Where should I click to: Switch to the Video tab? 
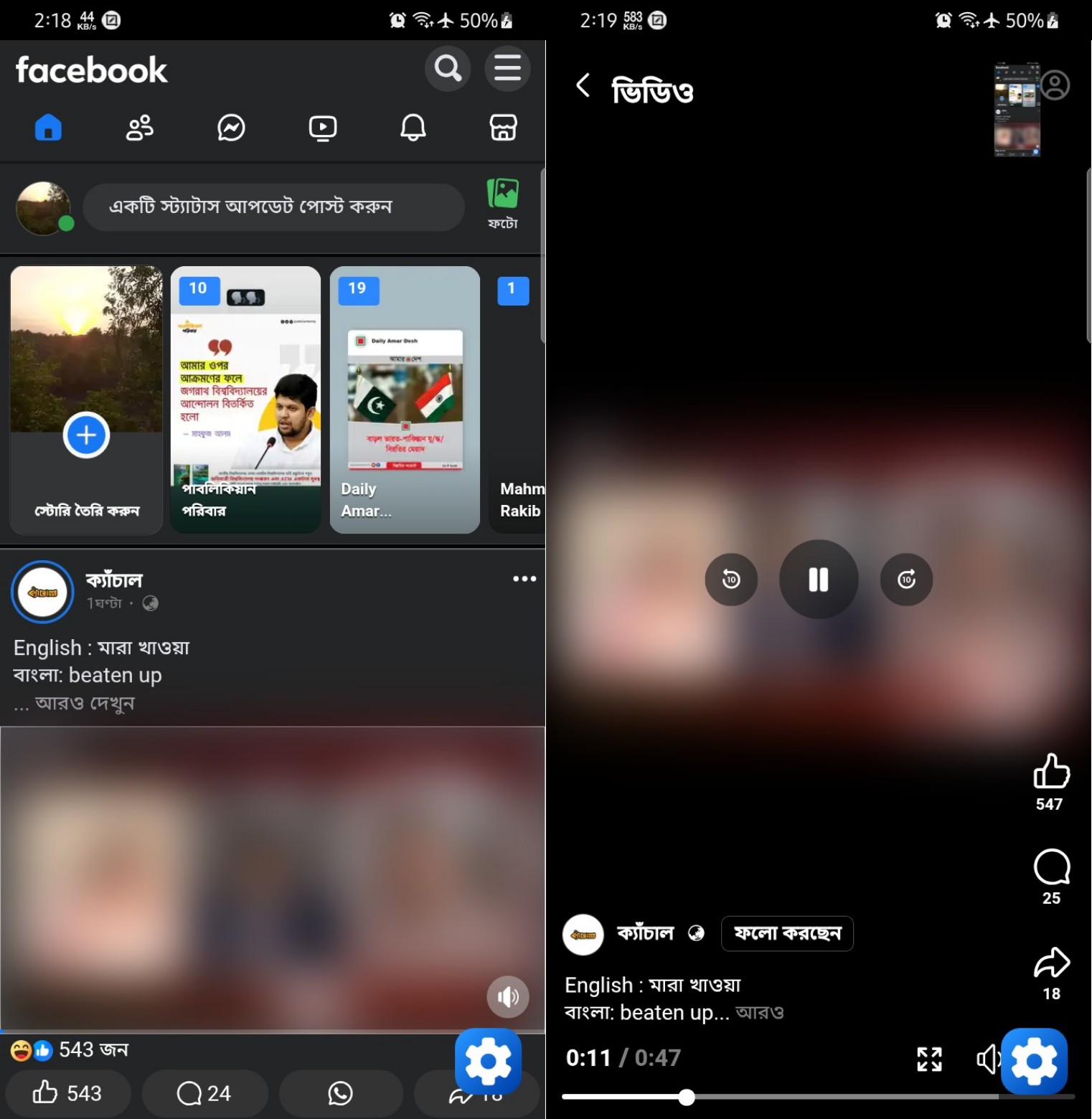click(x=322, y=128)
